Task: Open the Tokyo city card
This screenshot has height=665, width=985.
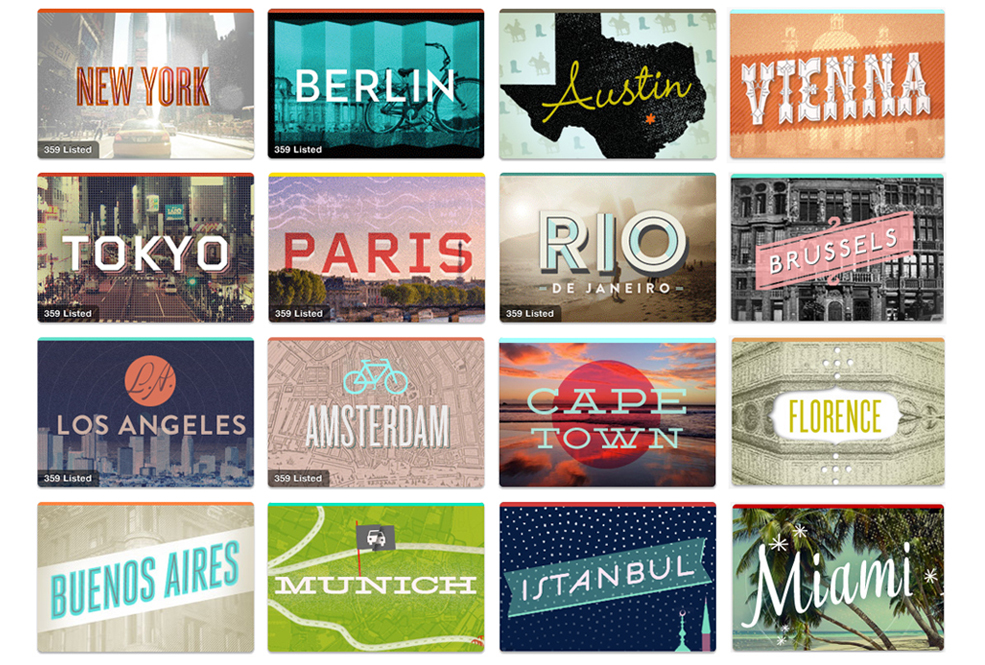Action: [145, 249]
